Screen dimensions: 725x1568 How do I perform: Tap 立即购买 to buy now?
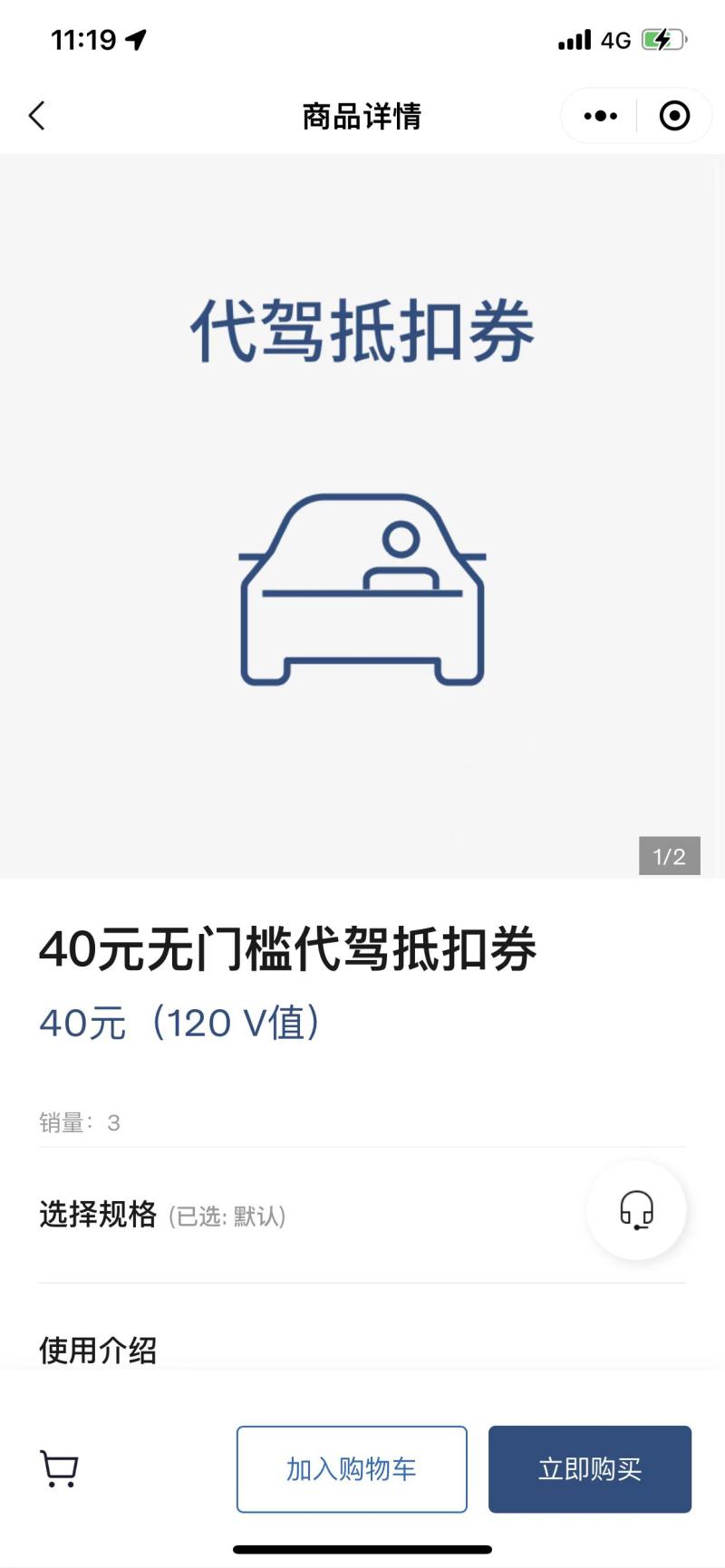590,1469
